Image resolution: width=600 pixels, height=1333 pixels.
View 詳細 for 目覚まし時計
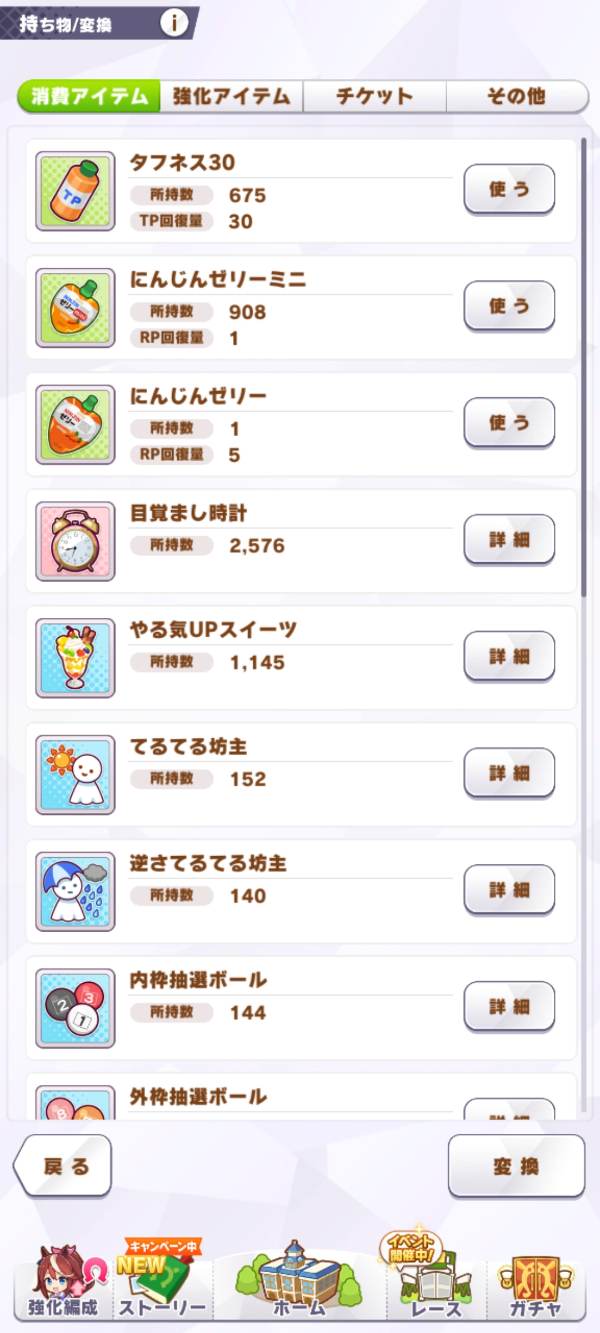click(x=509, y=539)
